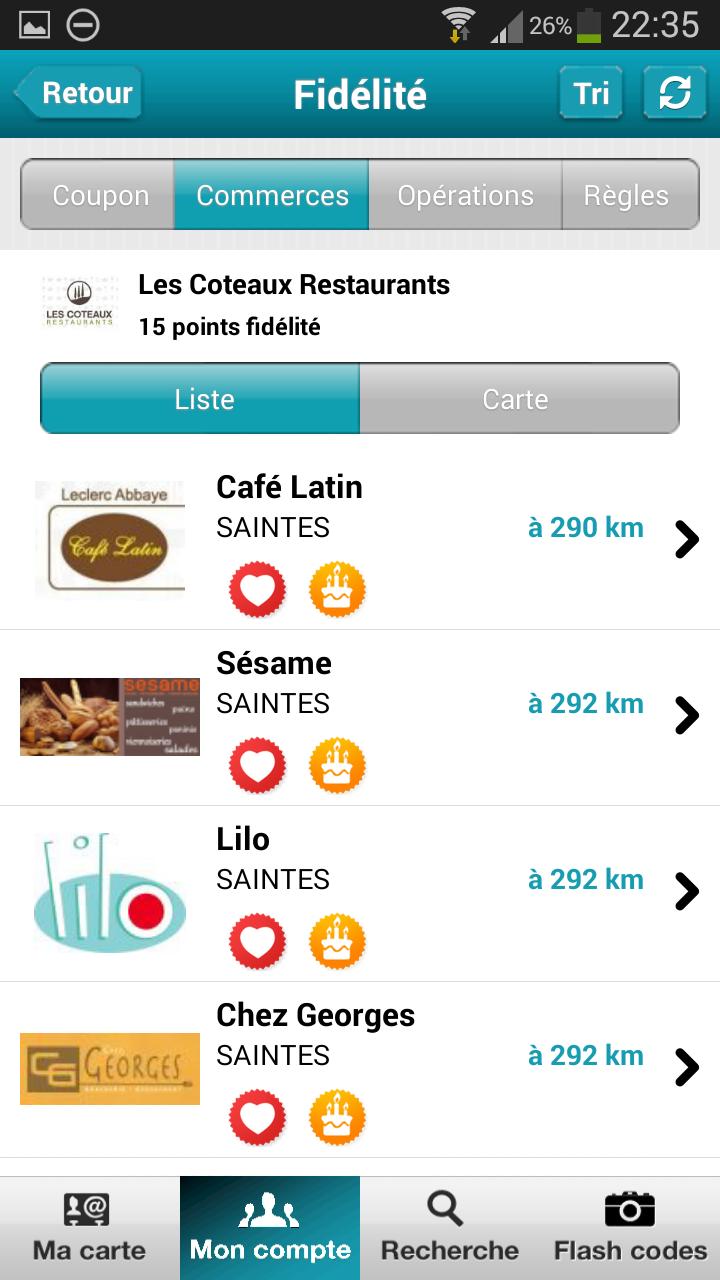Switch to the Carte map view
This screenshot has height=1280, width=720.
(518, 398)
